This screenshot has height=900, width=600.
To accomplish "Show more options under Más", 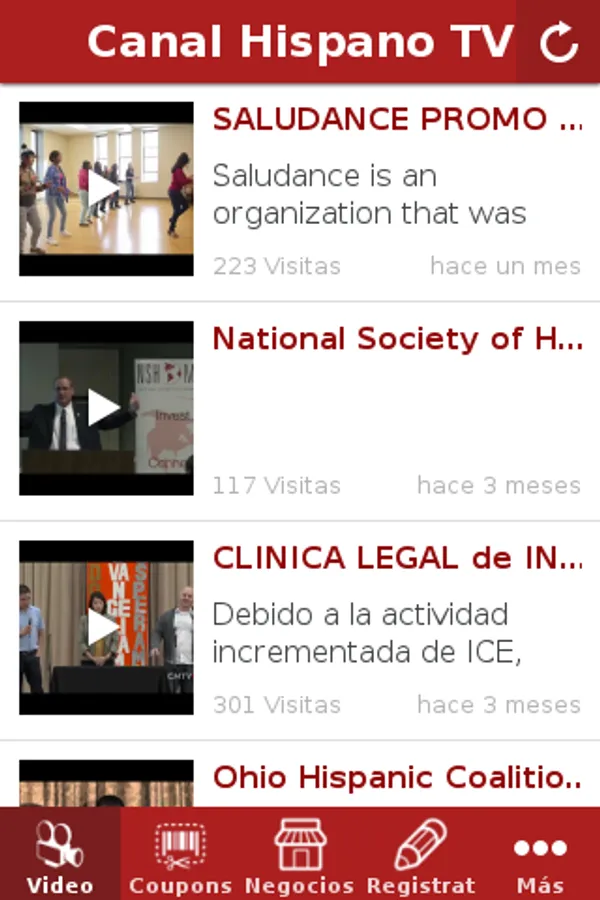I will (x=540, y=856).
